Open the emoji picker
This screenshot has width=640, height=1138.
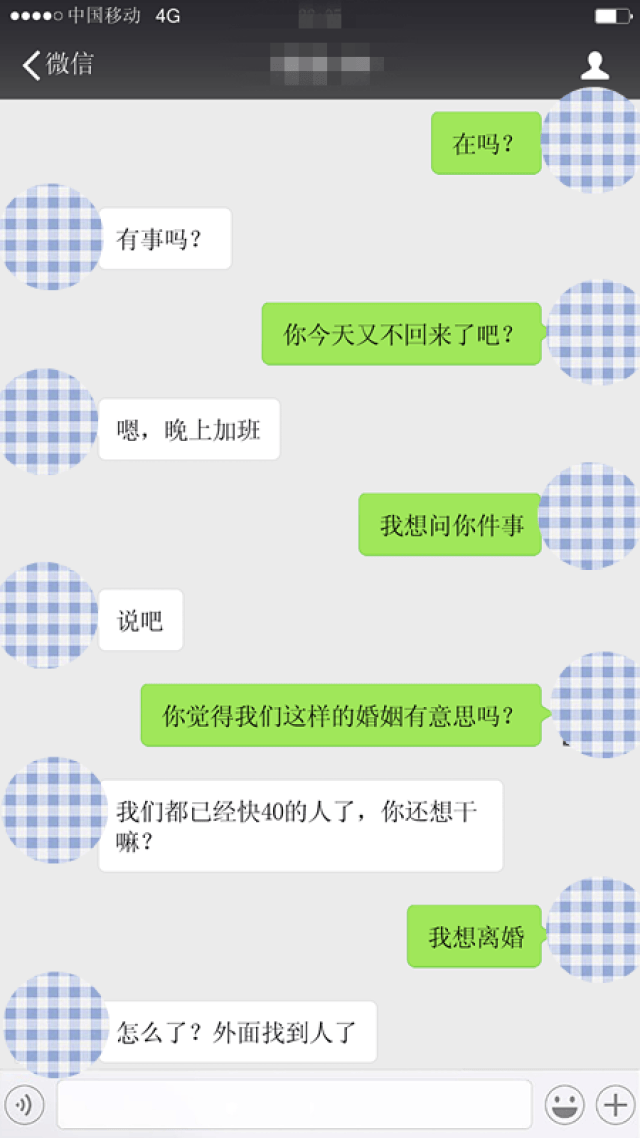564,1105
